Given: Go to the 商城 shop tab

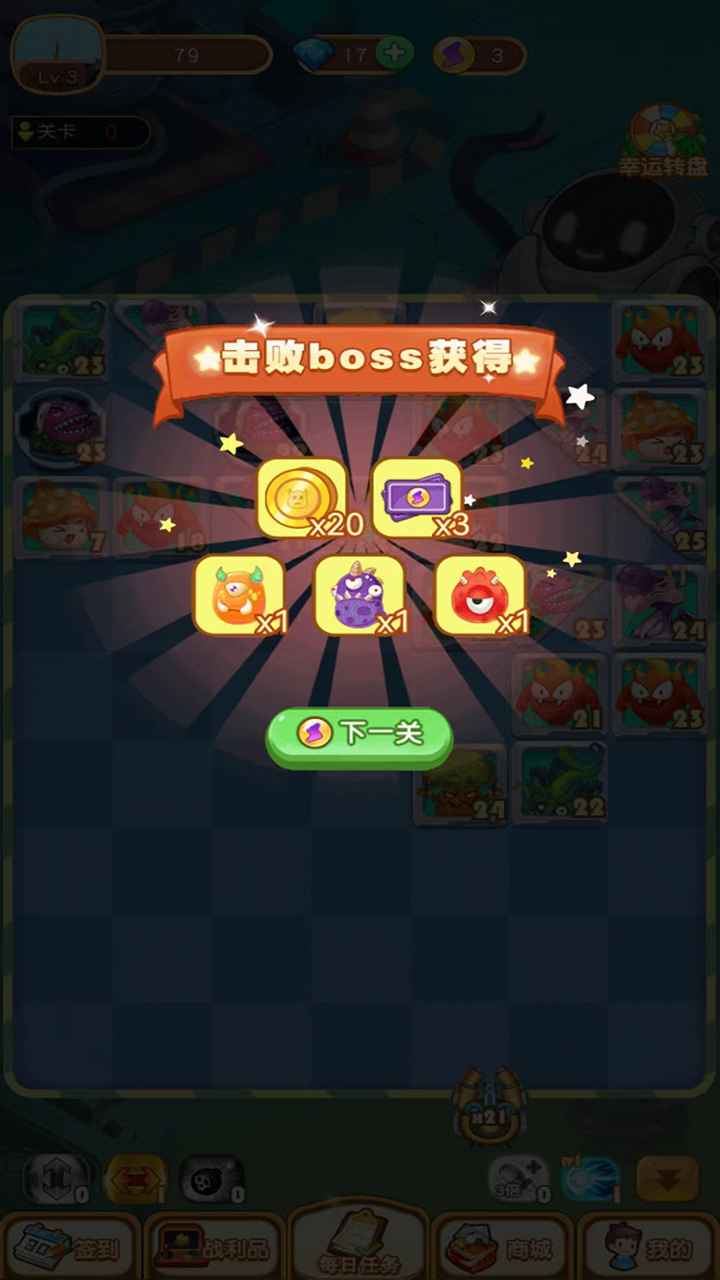Looking at the screenshot, I should pyautogui.click(x=503, y=1246).
